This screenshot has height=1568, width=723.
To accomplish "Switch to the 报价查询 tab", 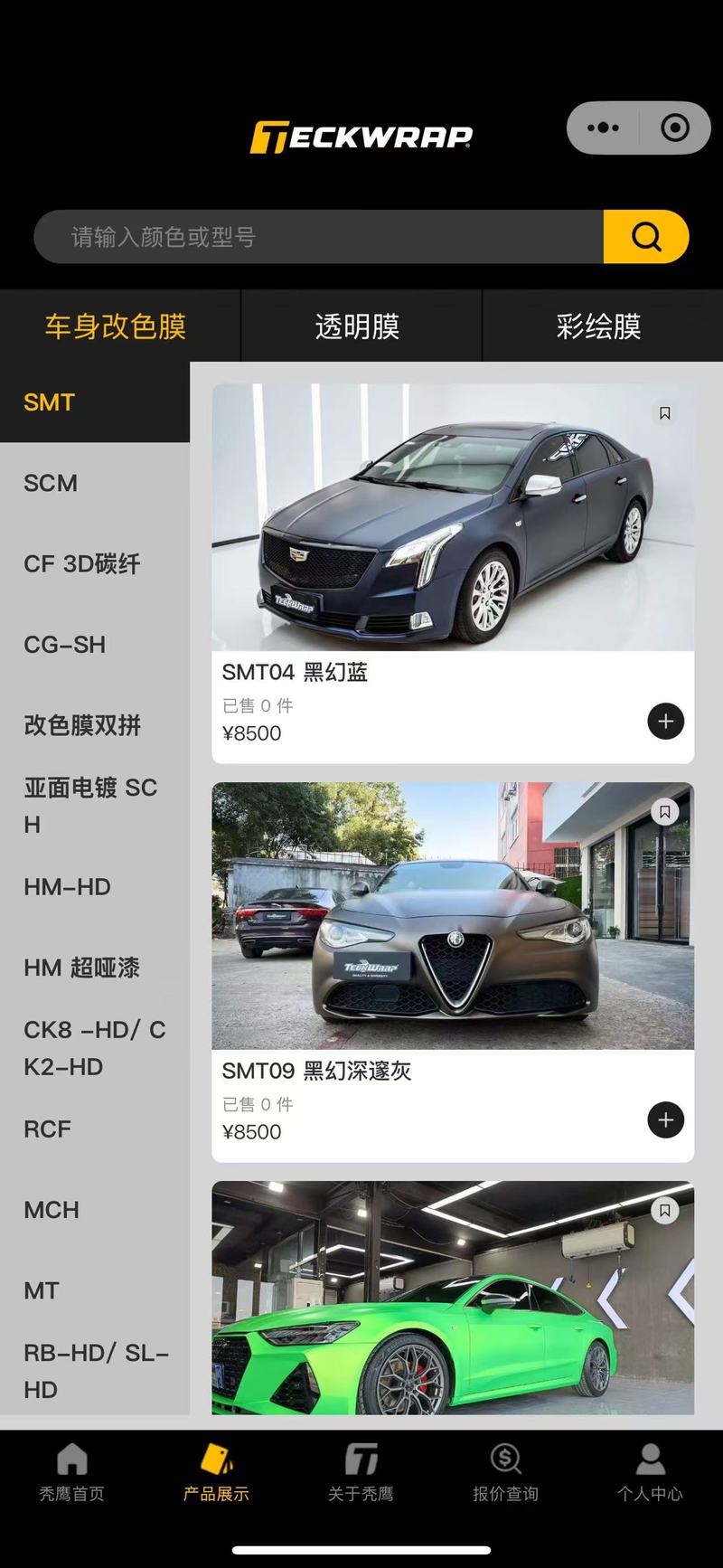I will coord(505,1472).
